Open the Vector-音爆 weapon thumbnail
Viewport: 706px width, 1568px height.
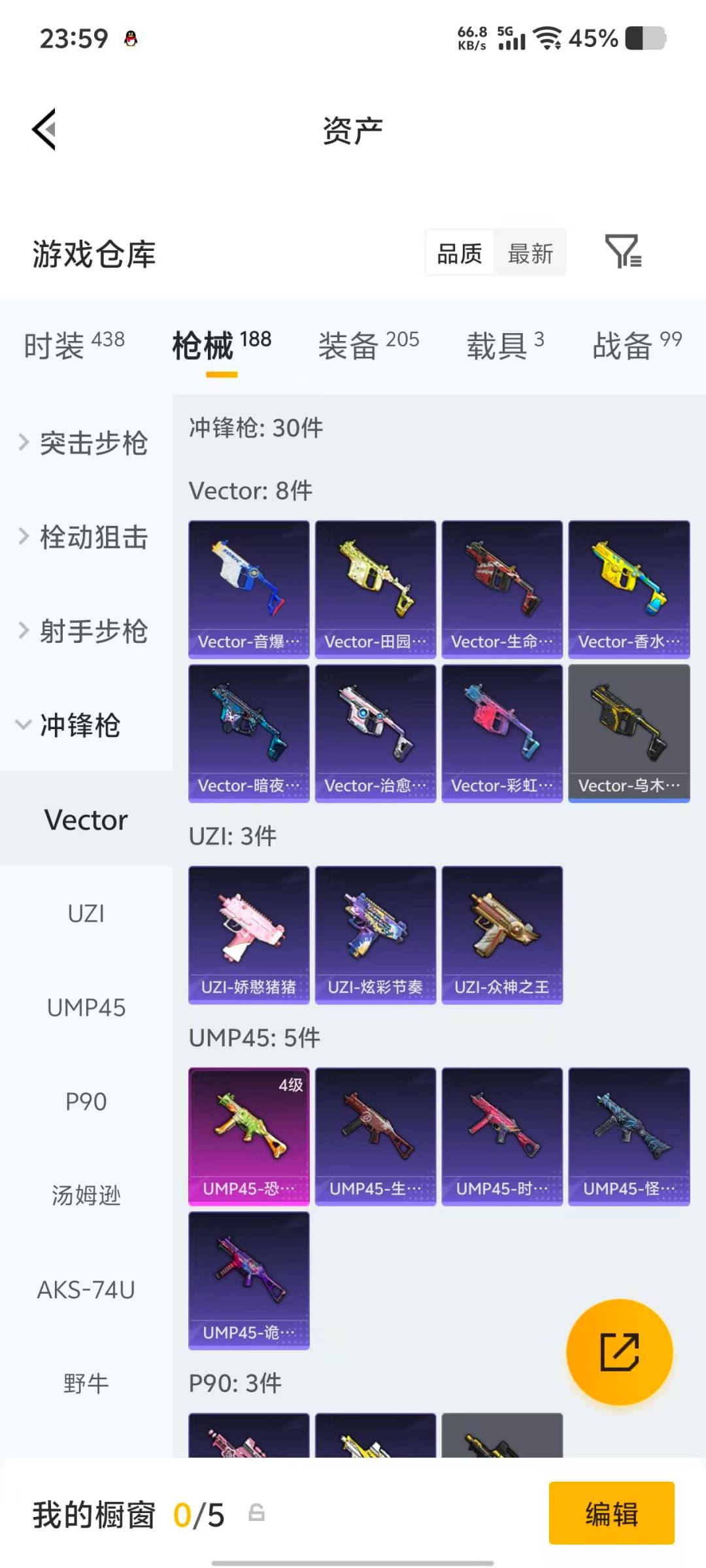[x=248, y=587]
